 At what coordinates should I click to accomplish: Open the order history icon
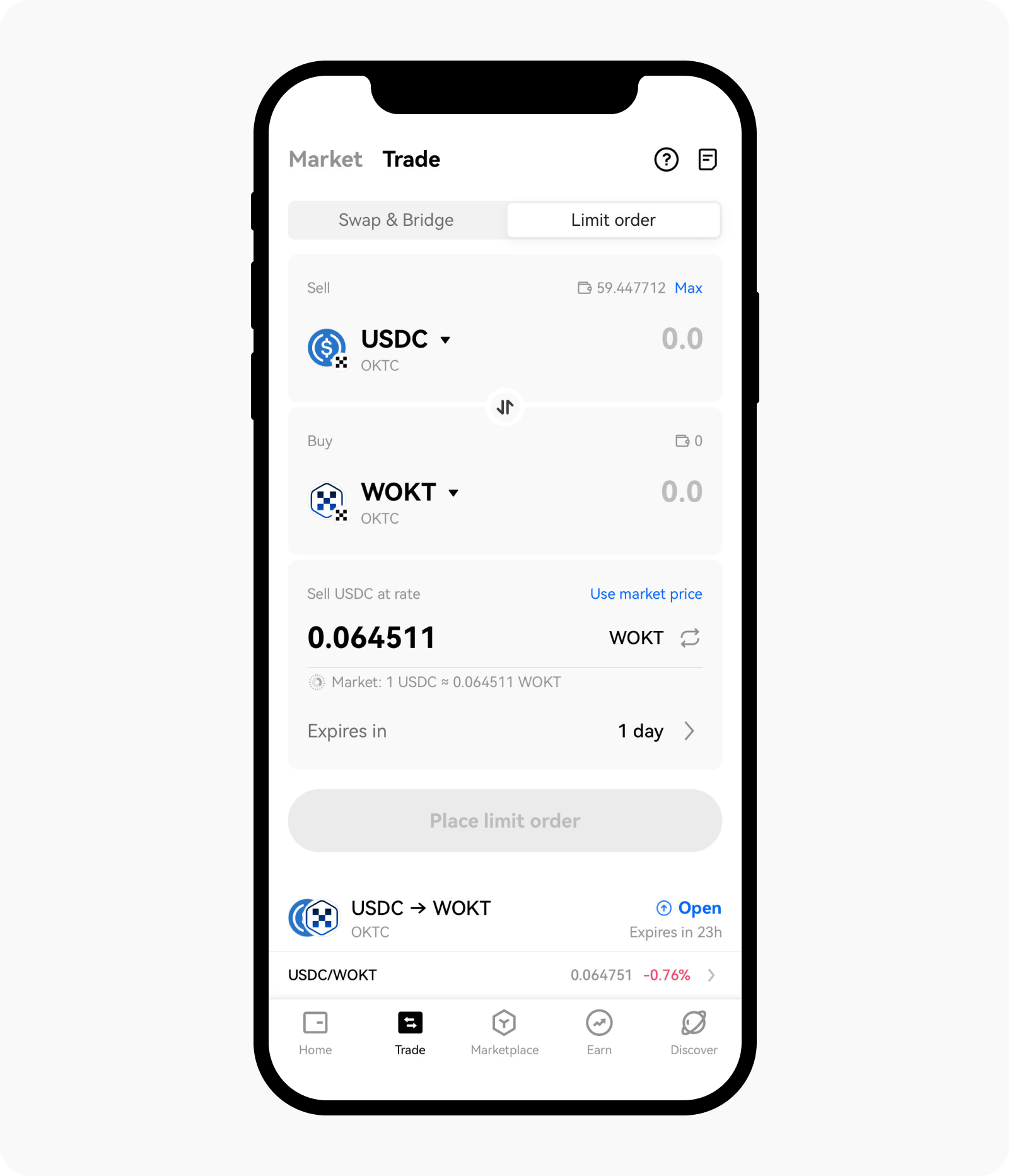click(707, 160)
